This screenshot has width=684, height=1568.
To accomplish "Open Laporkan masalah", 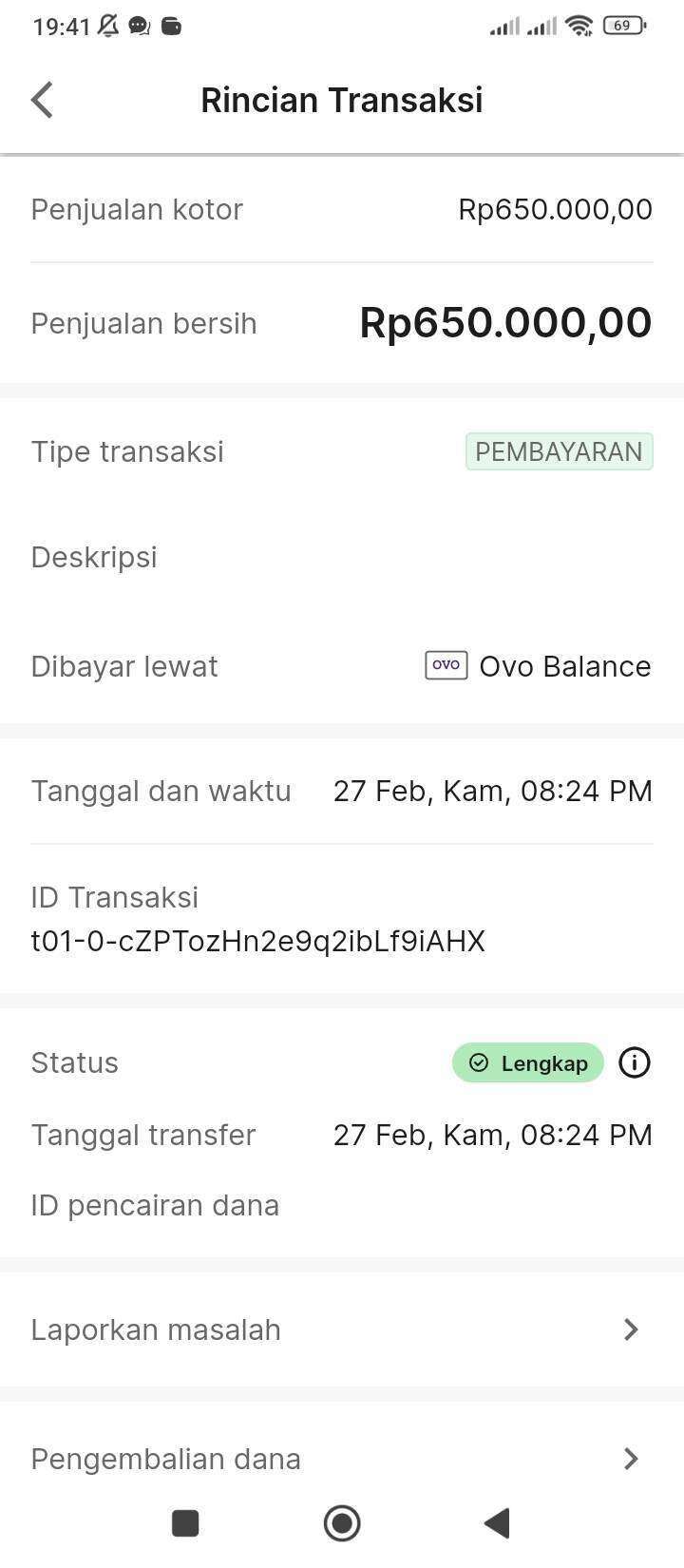I will (x=342, y=1329).
